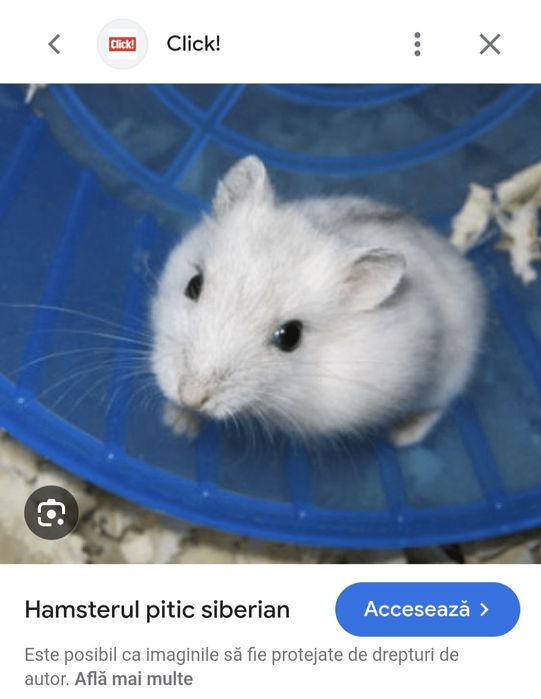View the hamster image full size

(x=270, y=324)
